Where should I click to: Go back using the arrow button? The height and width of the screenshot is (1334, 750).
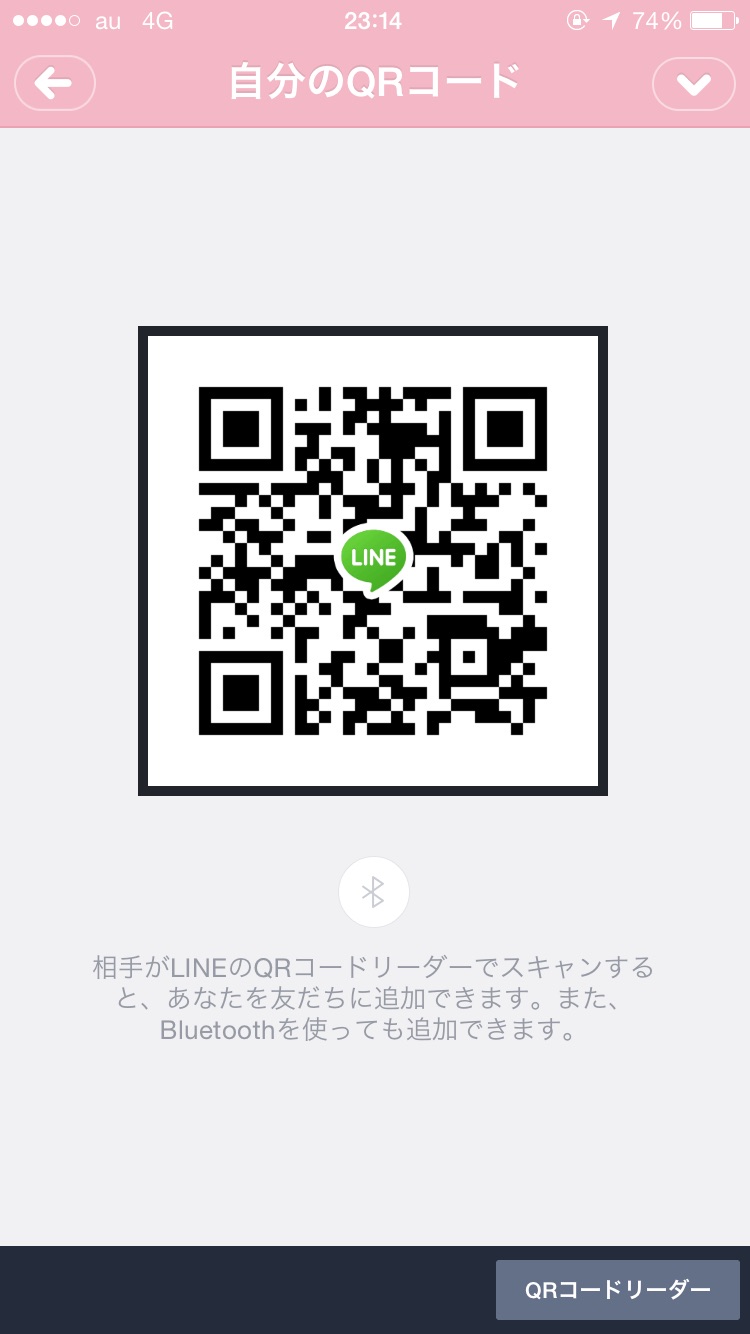click(55, 83)
